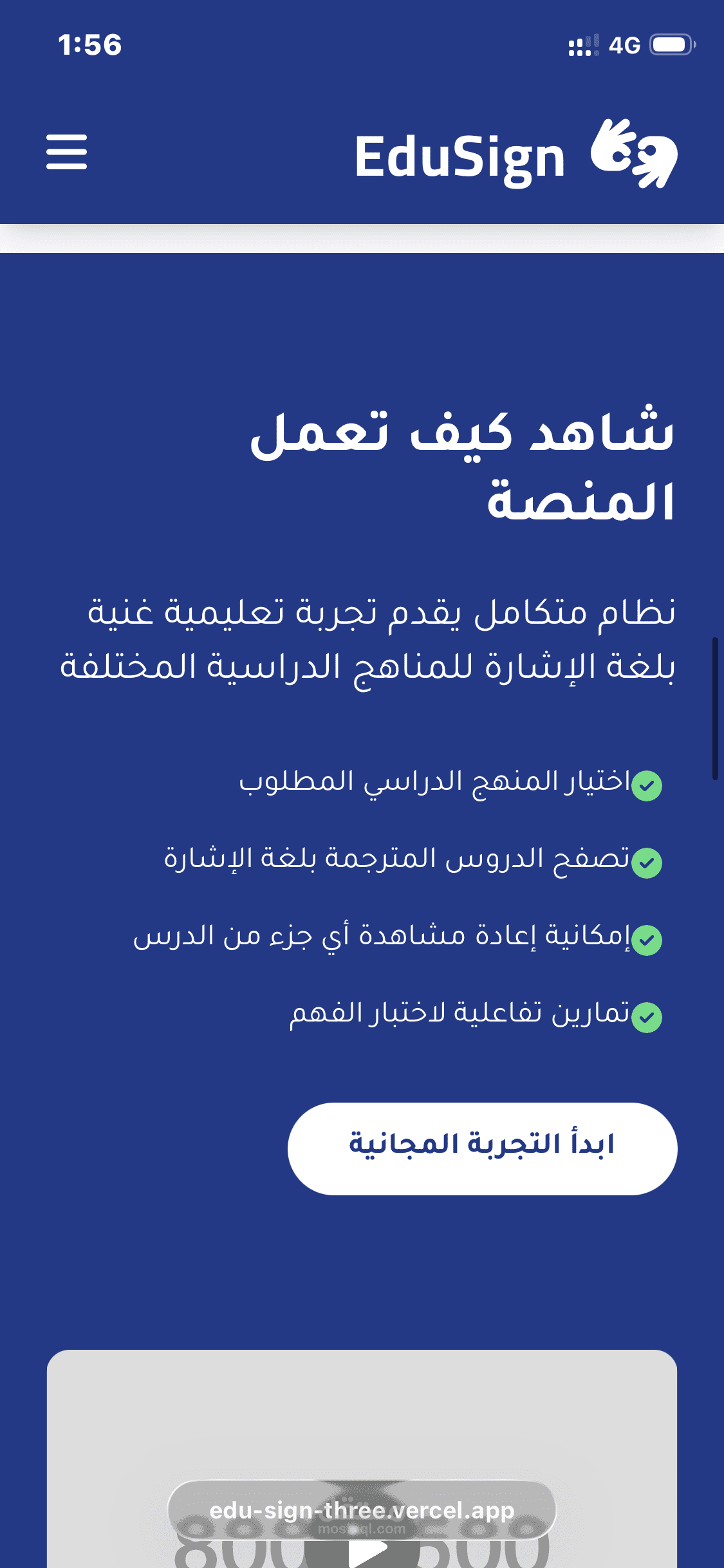Screen dimensions: 724x1568
Task: Play the demo video
Action: coord(368,1553)
